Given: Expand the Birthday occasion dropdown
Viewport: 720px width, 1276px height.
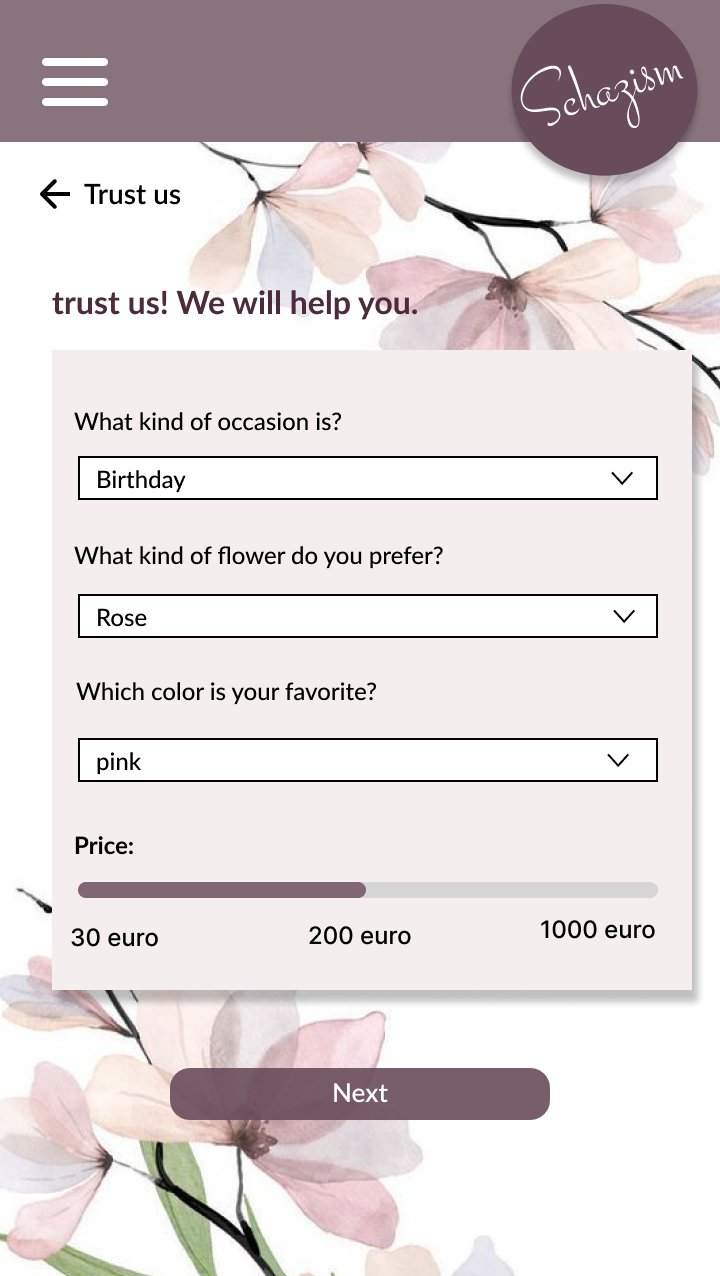Looking at the screenshot, I should 366,478.
